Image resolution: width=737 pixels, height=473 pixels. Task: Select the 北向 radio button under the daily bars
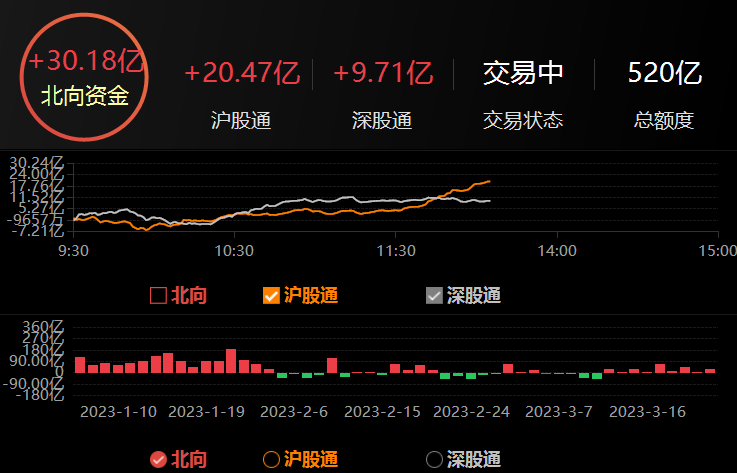(157, 460)
